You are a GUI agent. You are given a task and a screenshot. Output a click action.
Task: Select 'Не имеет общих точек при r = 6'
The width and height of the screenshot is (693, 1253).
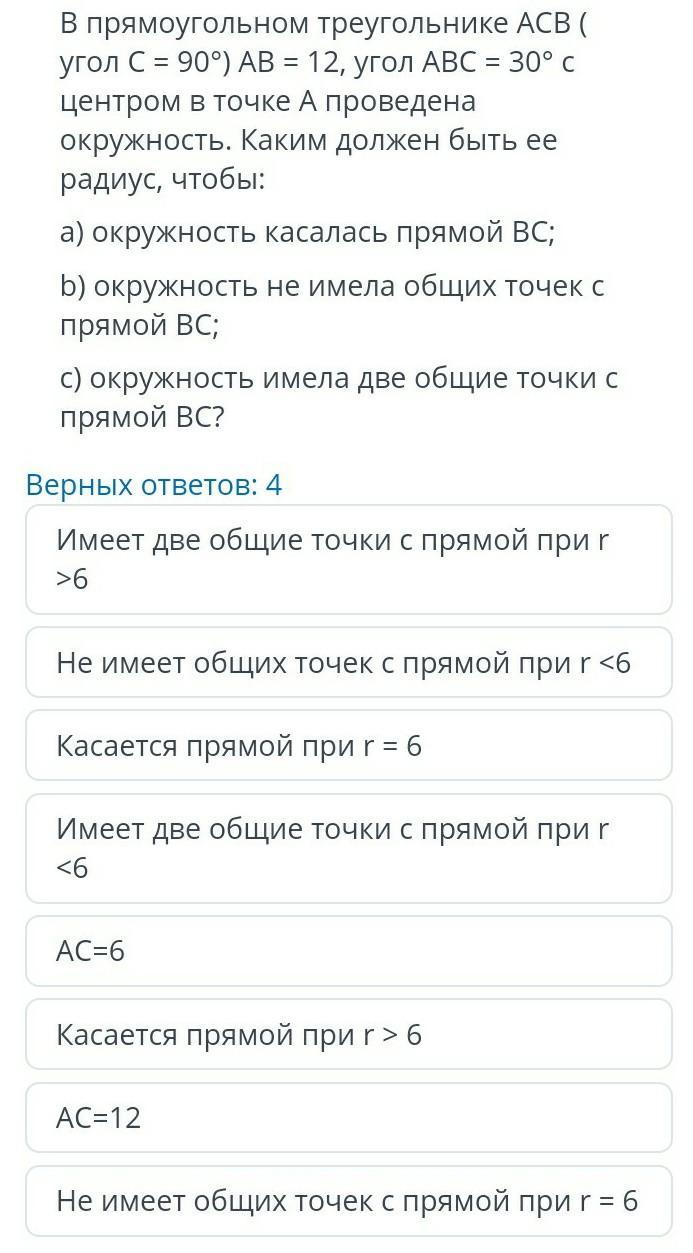(x=348, y=1200)
